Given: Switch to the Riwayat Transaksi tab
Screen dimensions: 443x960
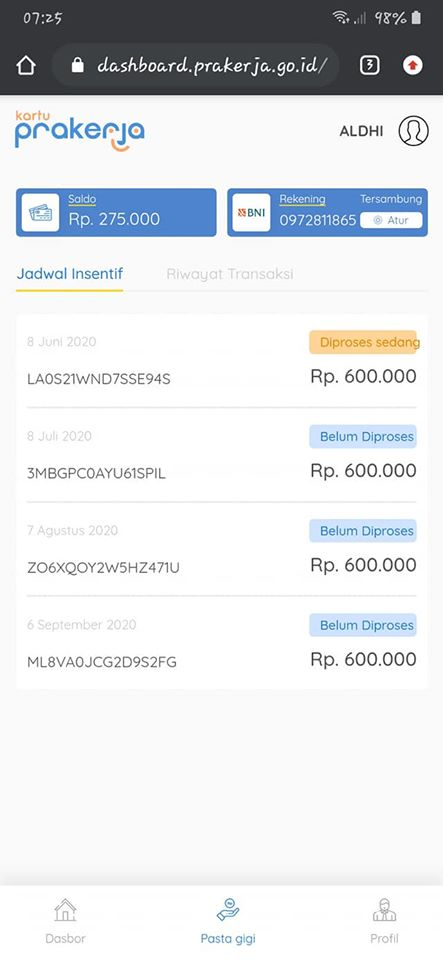Looking at the screenshot, I should pos(229,274).
